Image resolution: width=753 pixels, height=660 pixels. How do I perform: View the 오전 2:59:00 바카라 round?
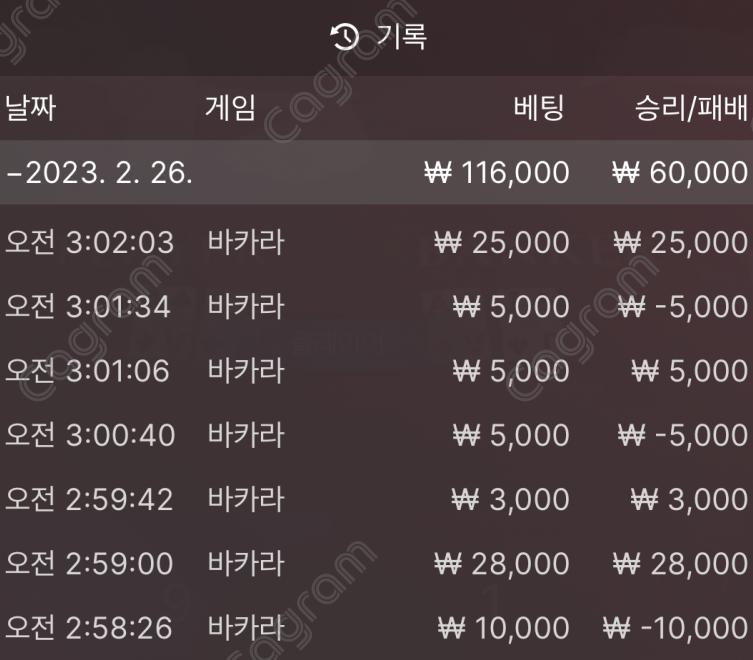(376, 564)
